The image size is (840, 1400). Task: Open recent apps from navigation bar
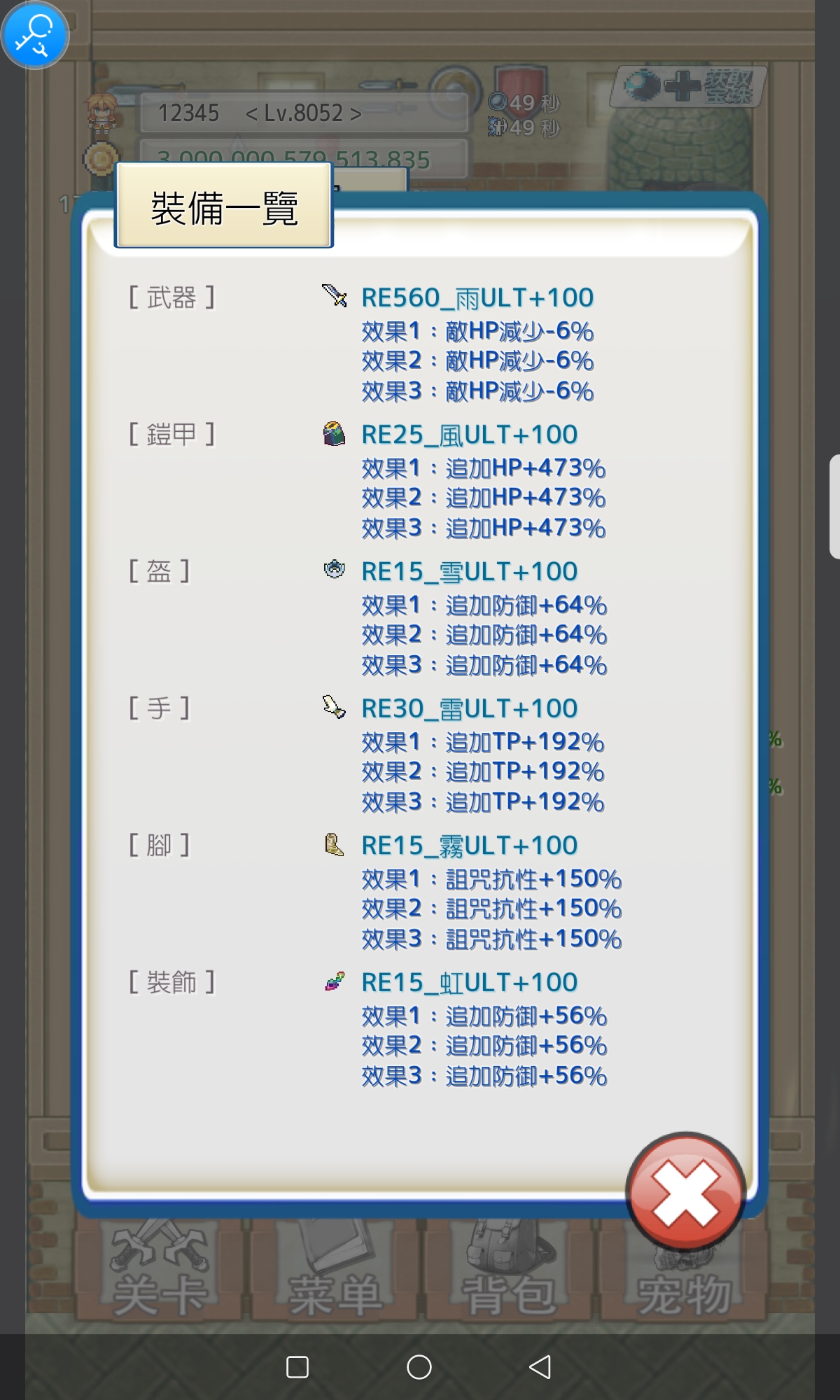(x=297, y=1367)
